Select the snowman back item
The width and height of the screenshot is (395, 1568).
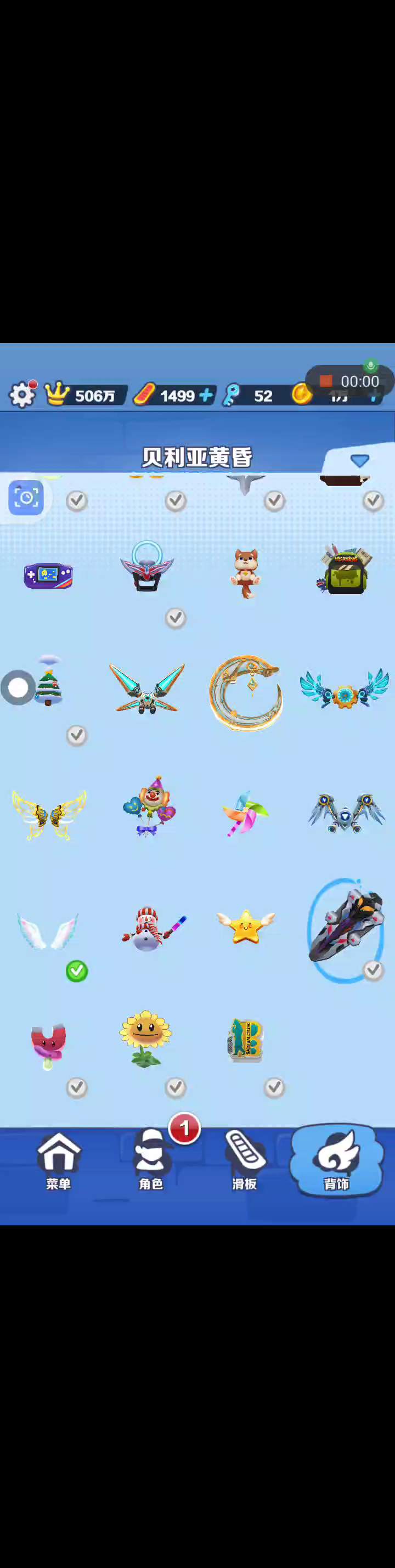coord(149,929)
